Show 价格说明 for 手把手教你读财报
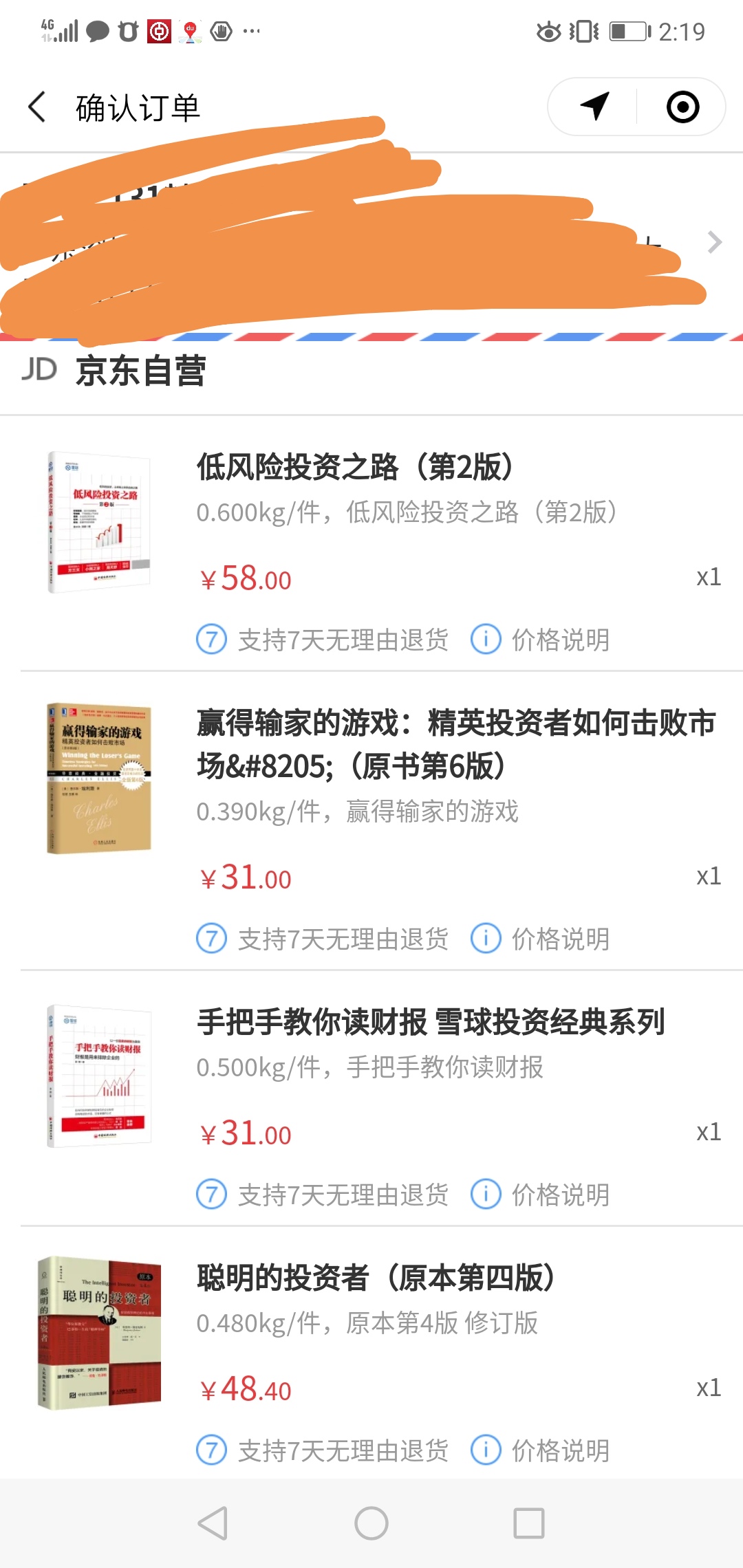The width and height of the screenshot is (743, 1568). (541, 1195)
